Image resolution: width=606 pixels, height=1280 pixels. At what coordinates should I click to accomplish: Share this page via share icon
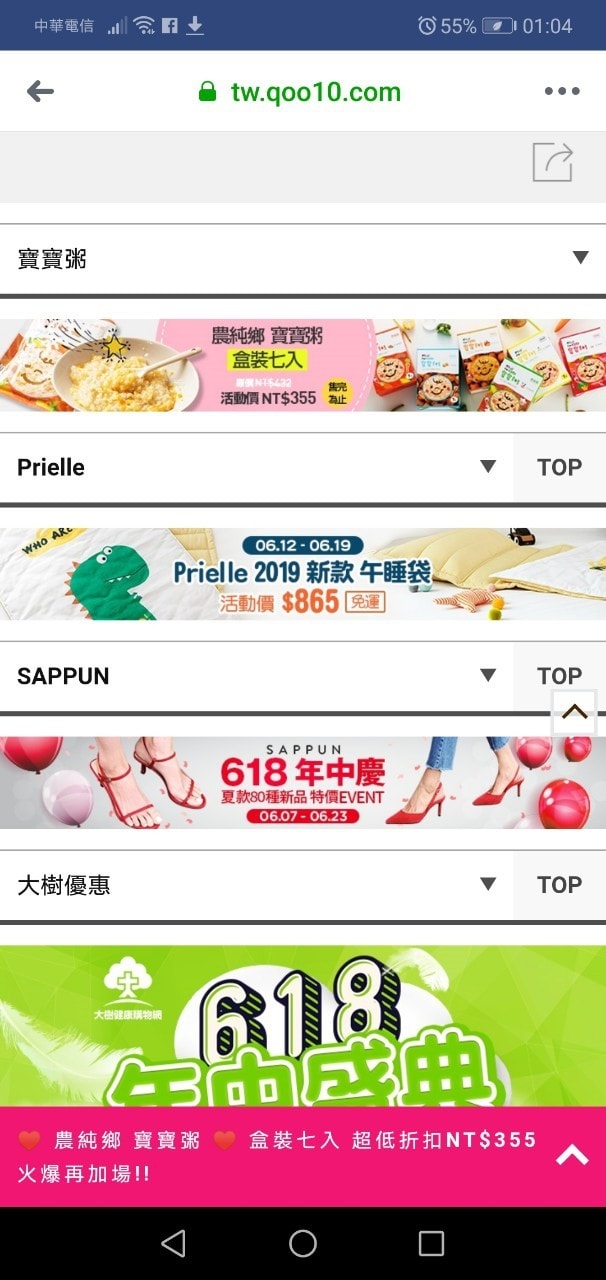552,163
